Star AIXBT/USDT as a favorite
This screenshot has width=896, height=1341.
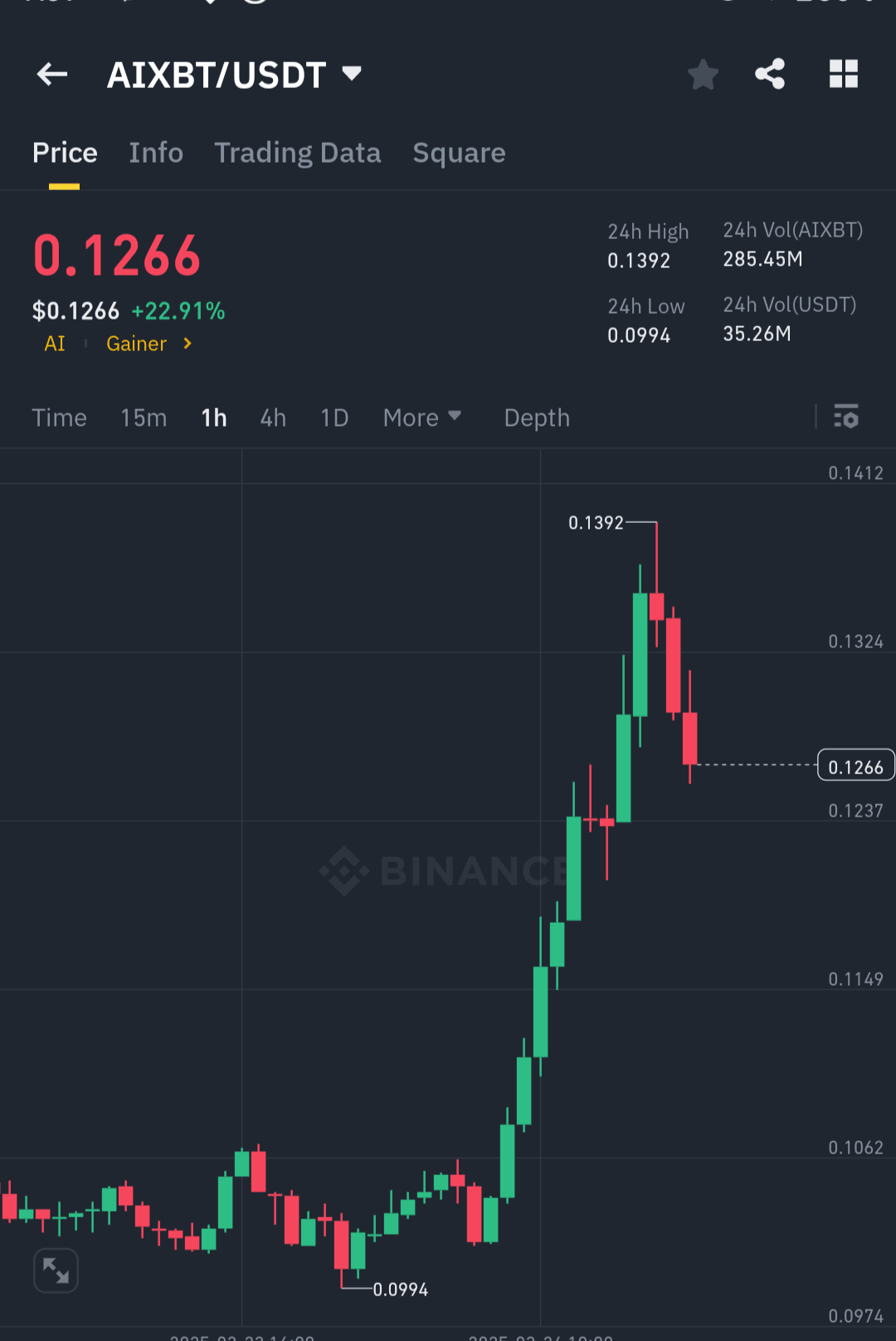[x=703, y=74]
